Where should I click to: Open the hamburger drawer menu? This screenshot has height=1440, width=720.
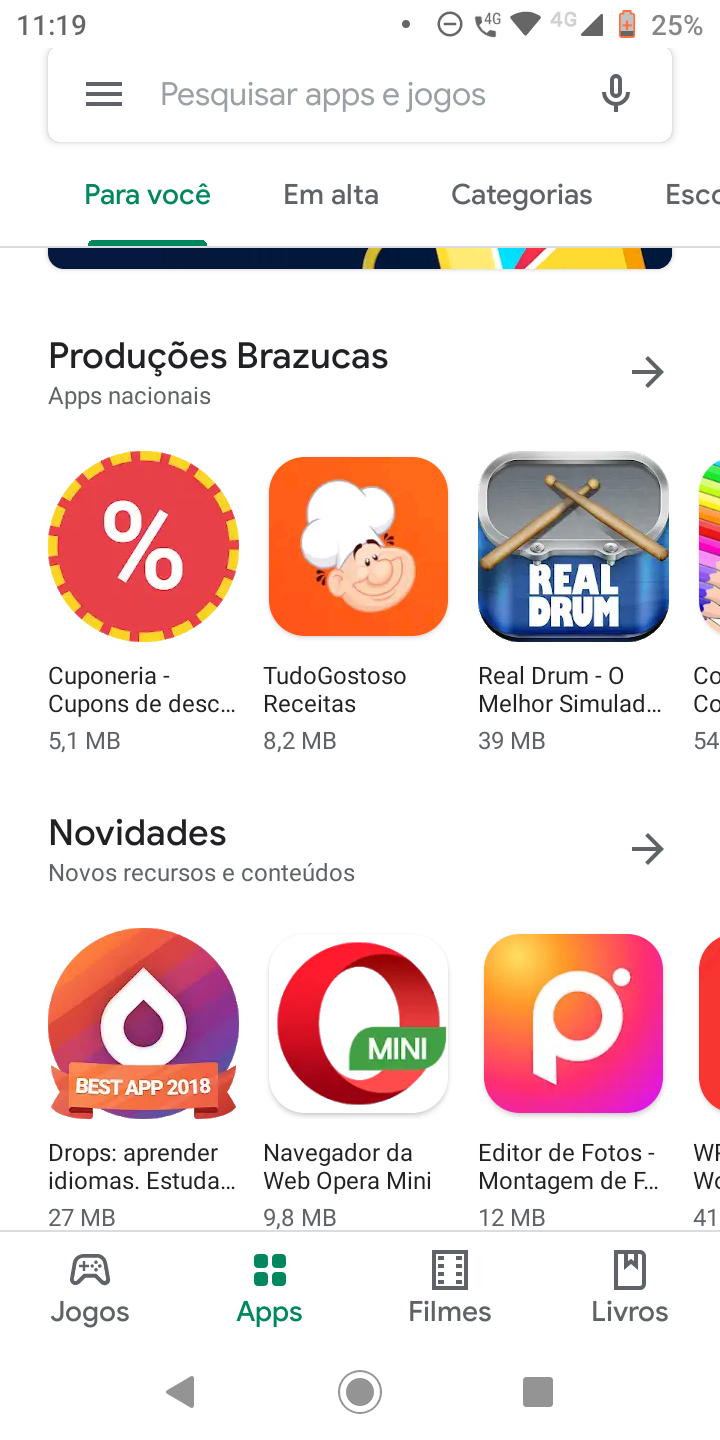pos(104,95)
